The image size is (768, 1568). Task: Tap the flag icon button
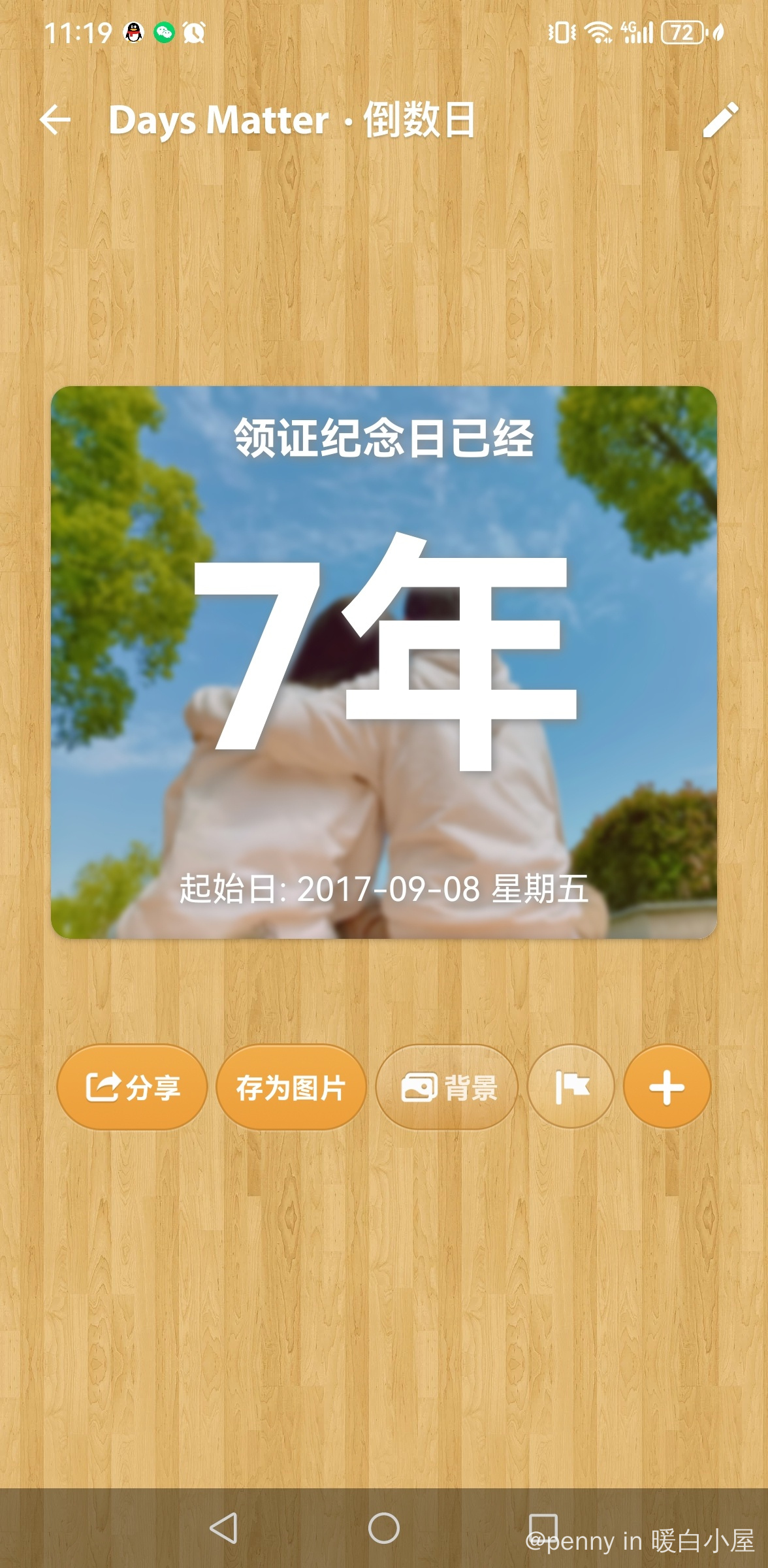[x=571, y=1087]
